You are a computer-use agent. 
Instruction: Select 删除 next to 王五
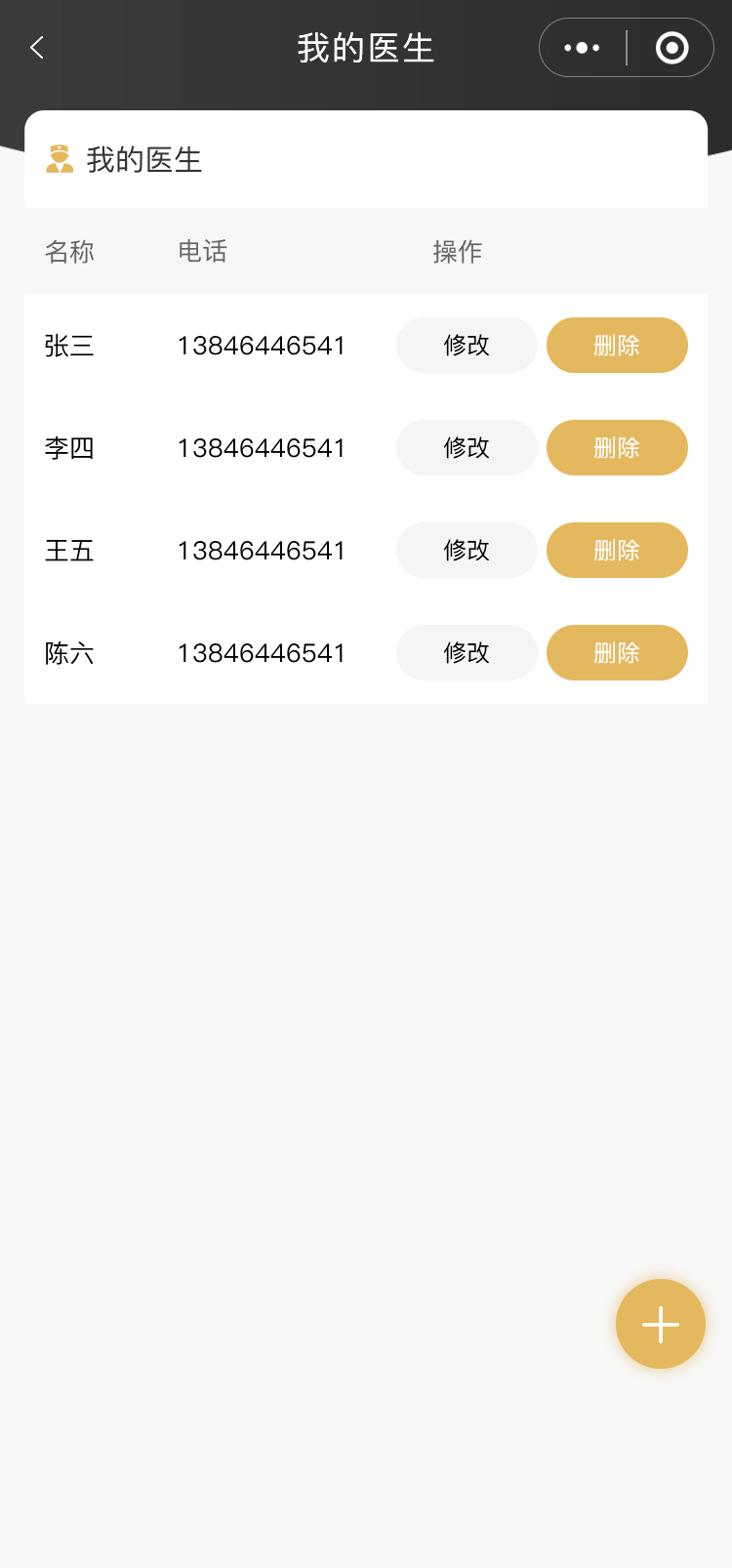point(617,551)
